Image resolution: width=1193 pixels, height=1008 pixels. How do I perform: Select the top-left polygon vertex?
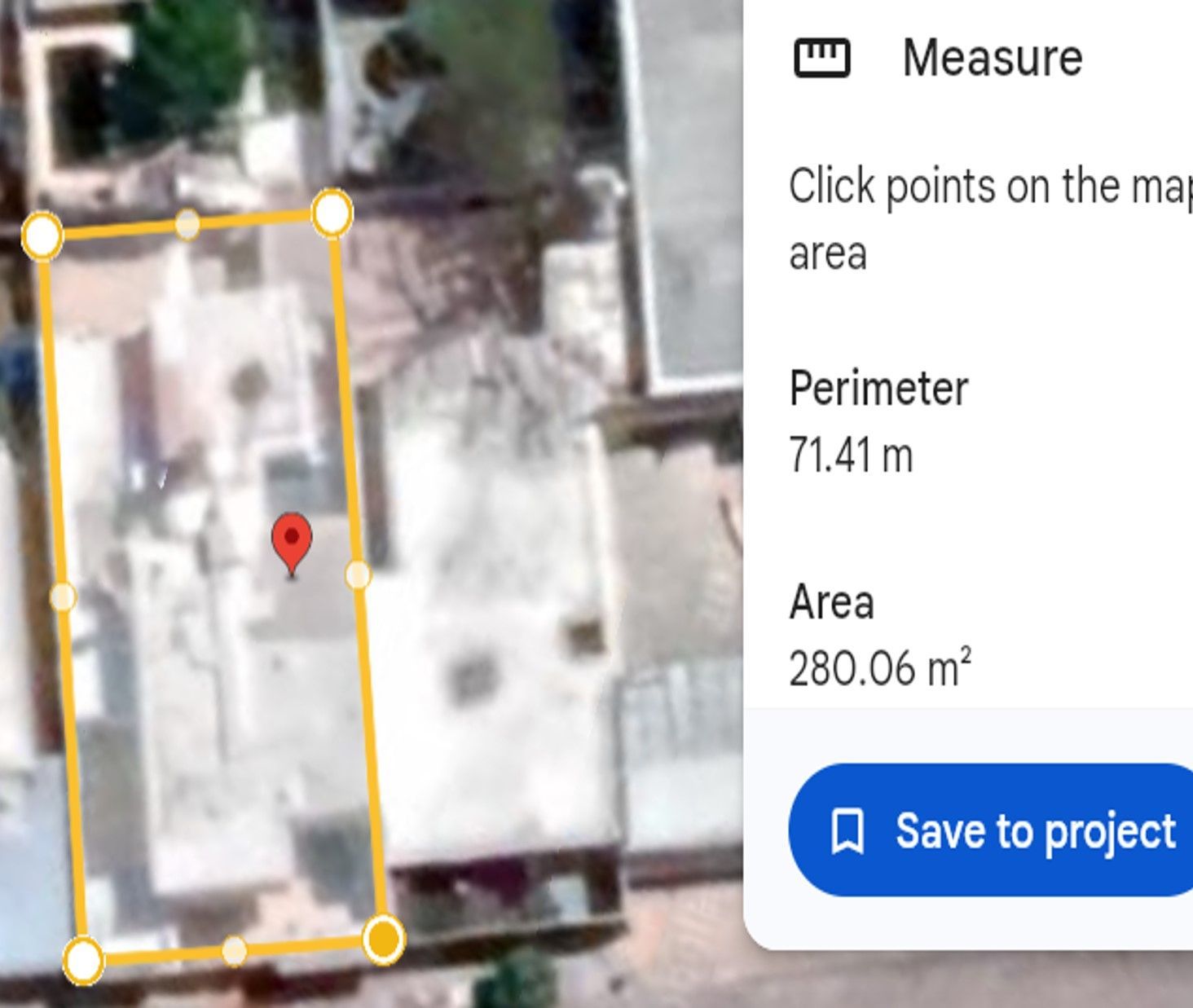coord(42,236)
